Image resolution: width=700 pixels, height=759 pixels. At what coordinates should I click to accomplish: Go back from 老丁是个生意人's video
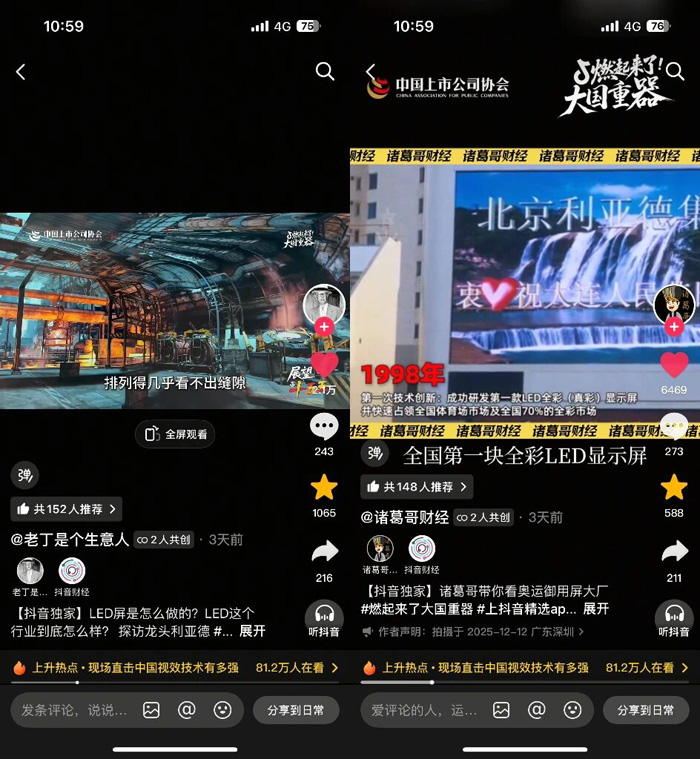21,72
